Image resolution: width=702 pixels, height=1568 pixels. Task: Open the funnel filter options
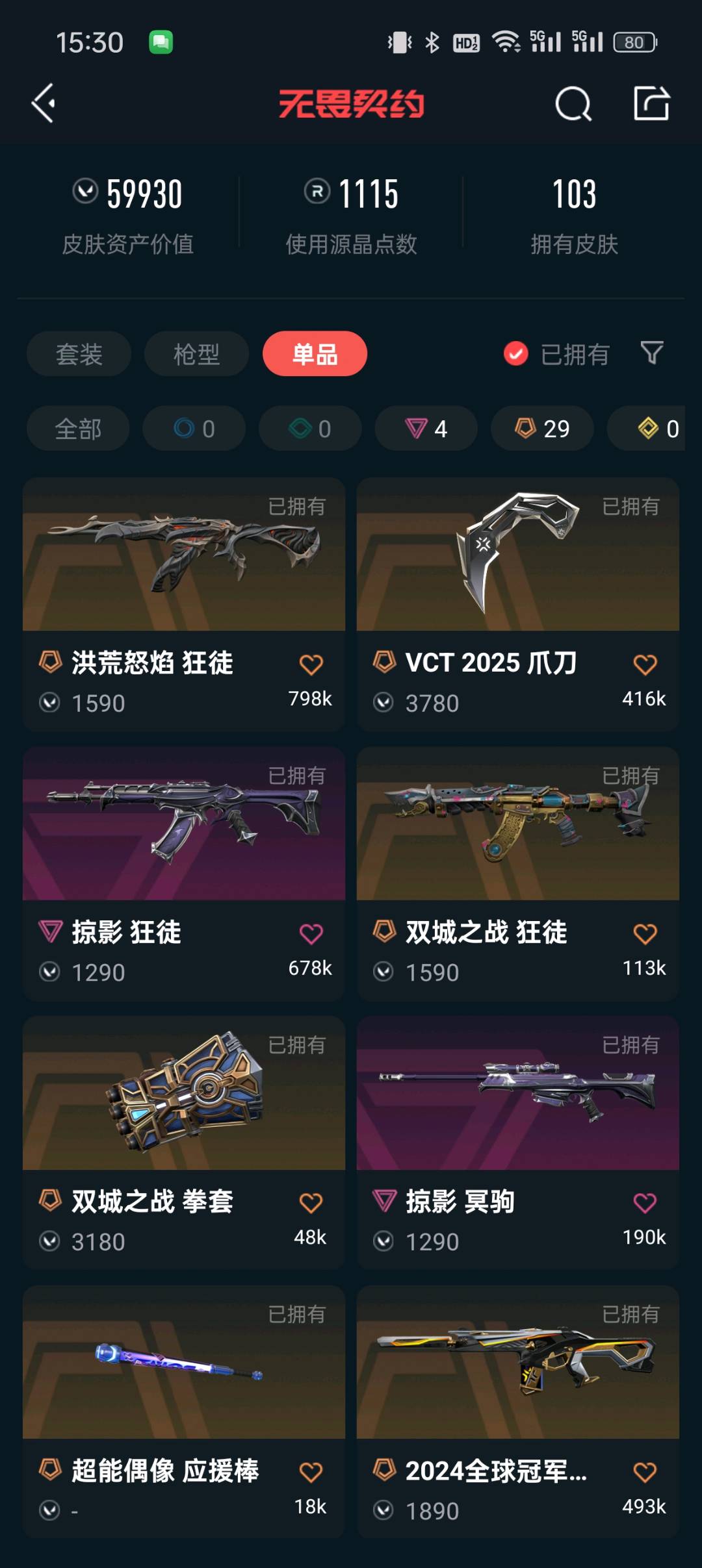coord(651,353)
